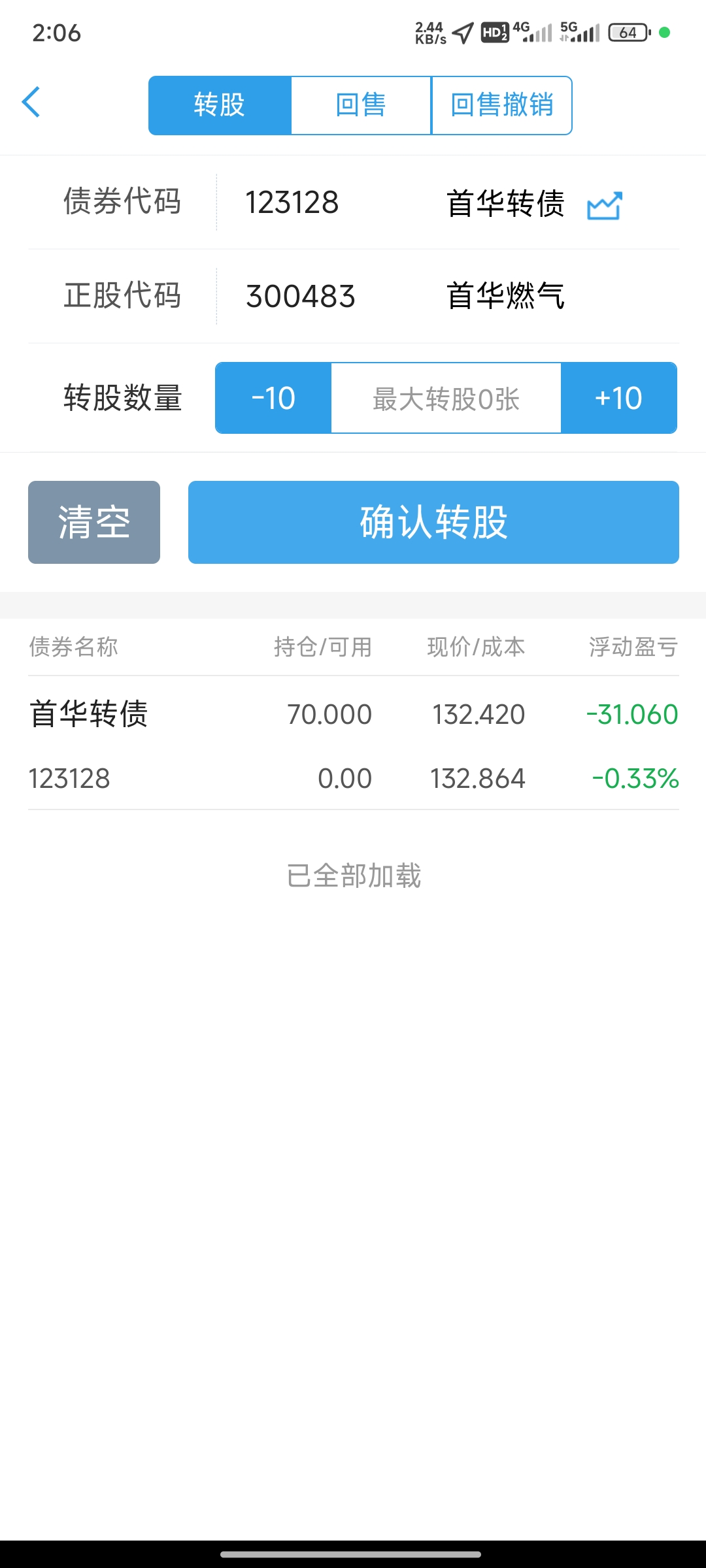Decrease conversion quantity by 10

point(273,398)
